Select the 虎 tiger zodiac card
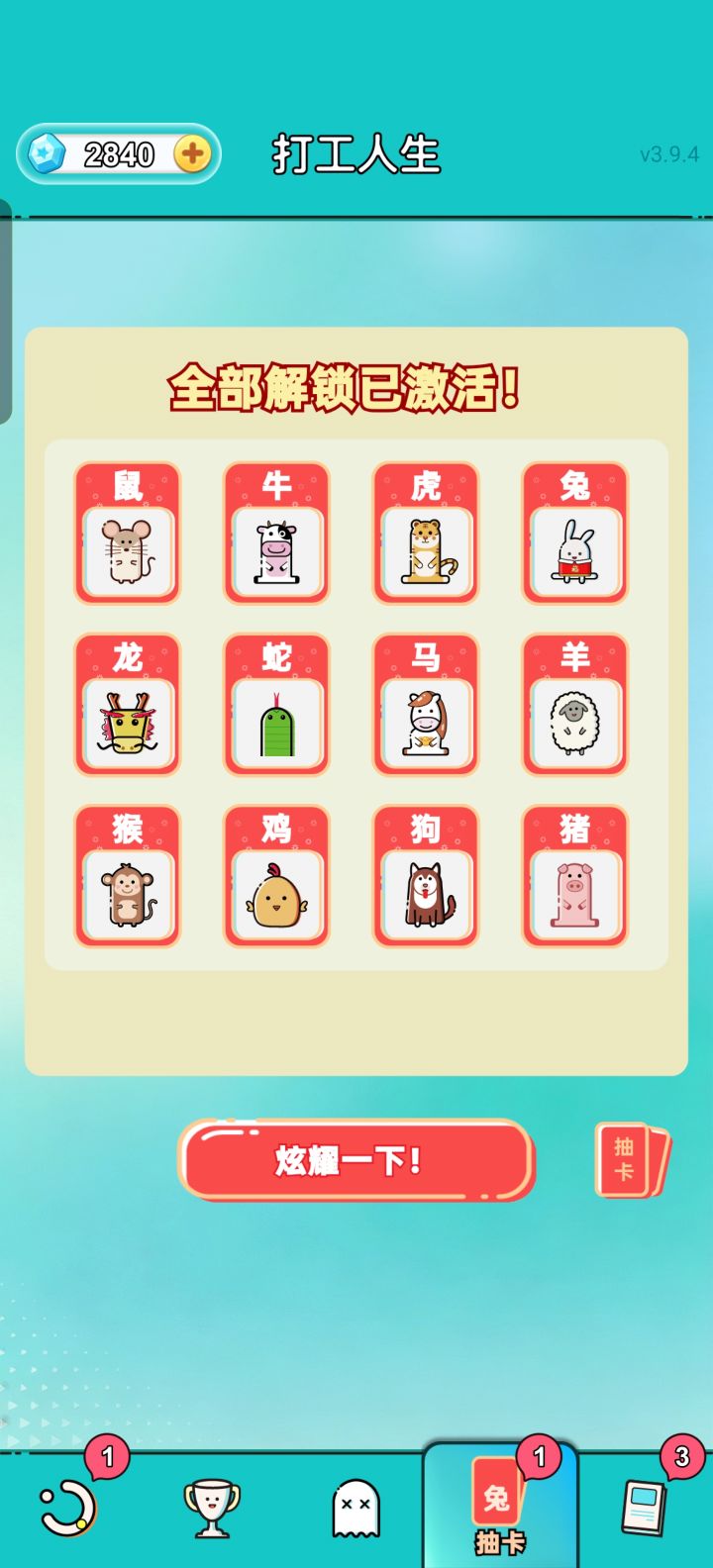 pos(426,533)
